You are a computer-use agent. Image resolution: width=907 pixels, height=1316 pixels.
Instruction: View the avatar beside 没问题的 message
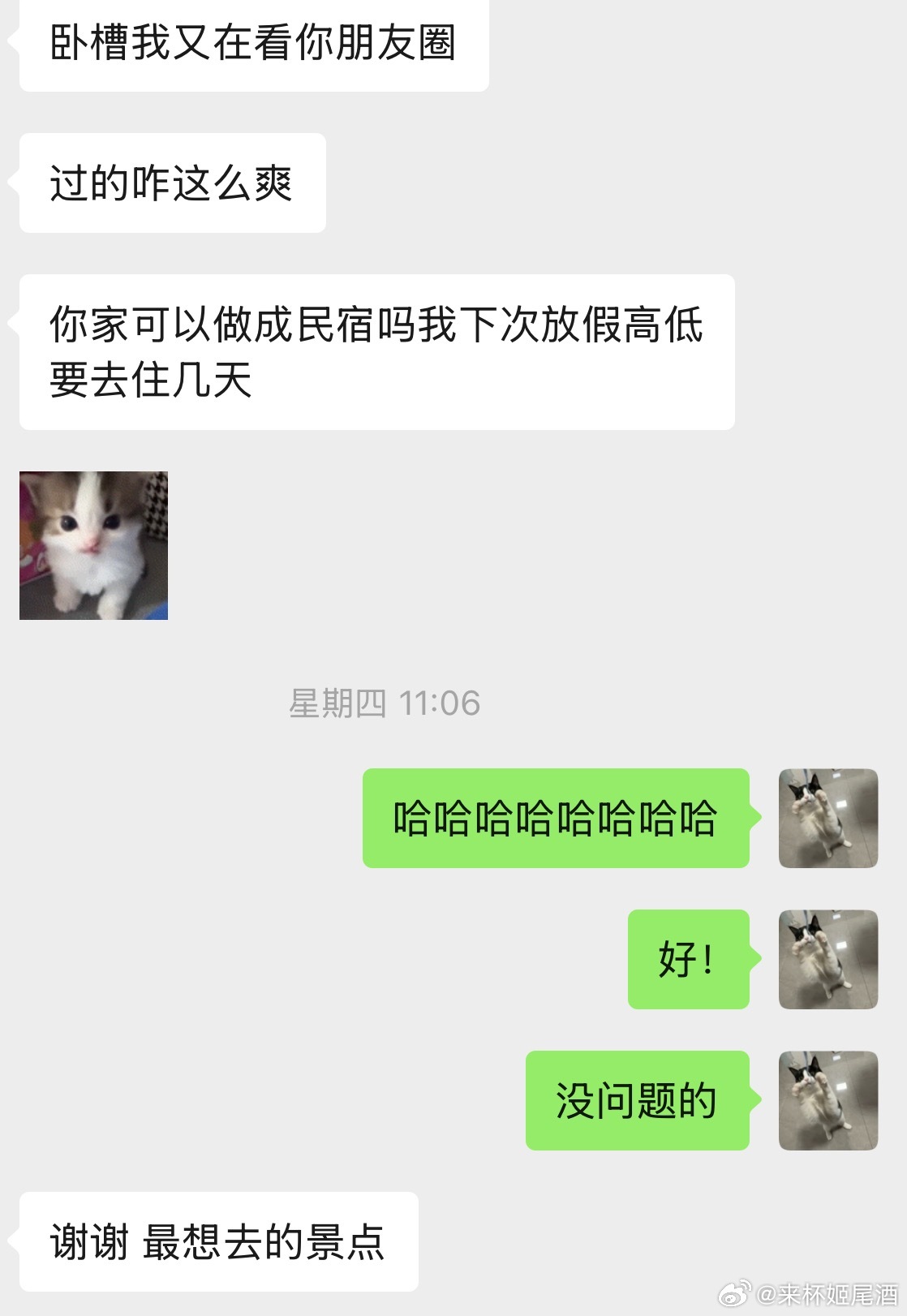827,1100
